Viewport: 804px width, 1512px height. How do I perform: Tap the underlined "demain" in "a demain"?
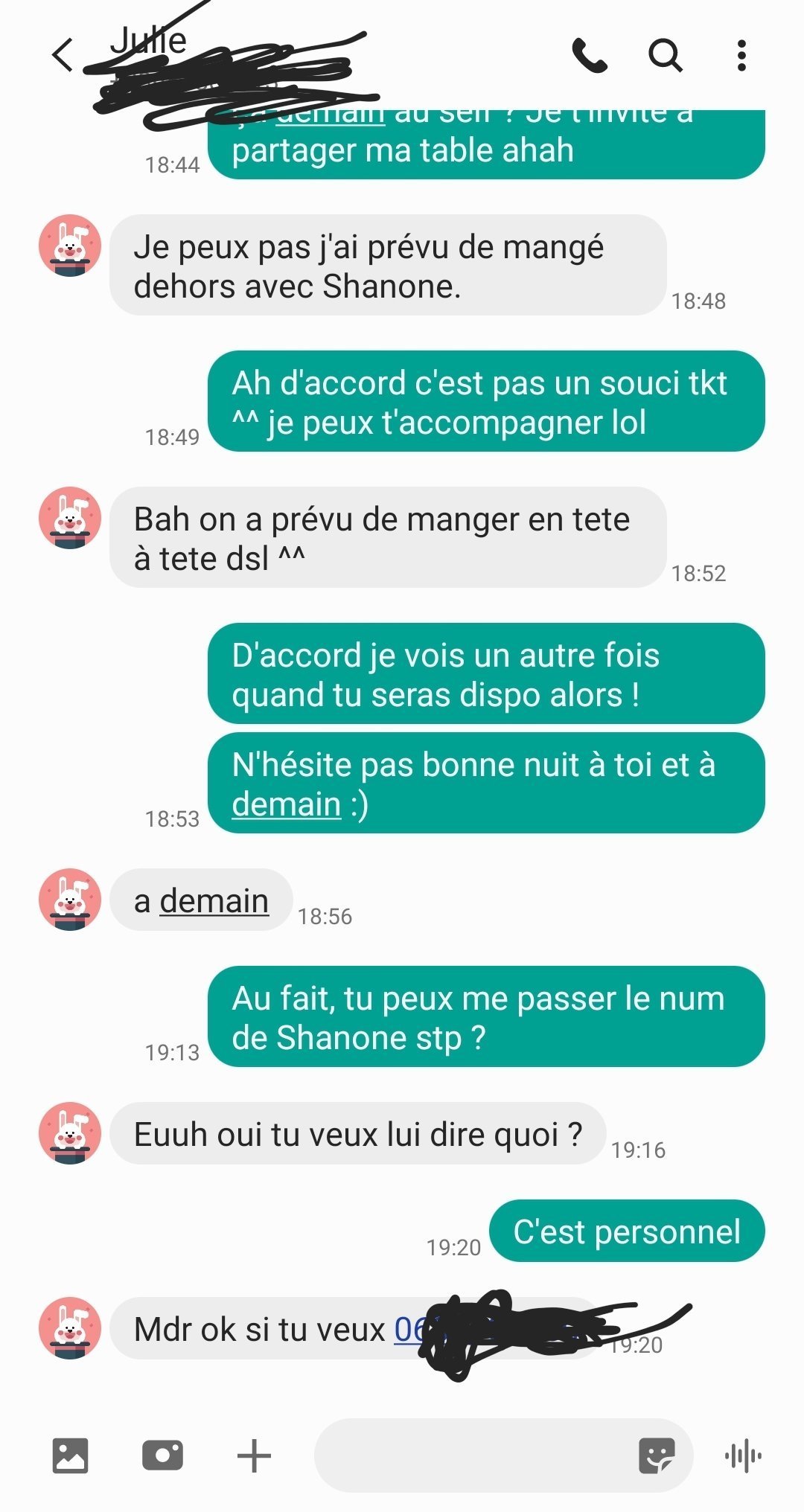(214, 900)
